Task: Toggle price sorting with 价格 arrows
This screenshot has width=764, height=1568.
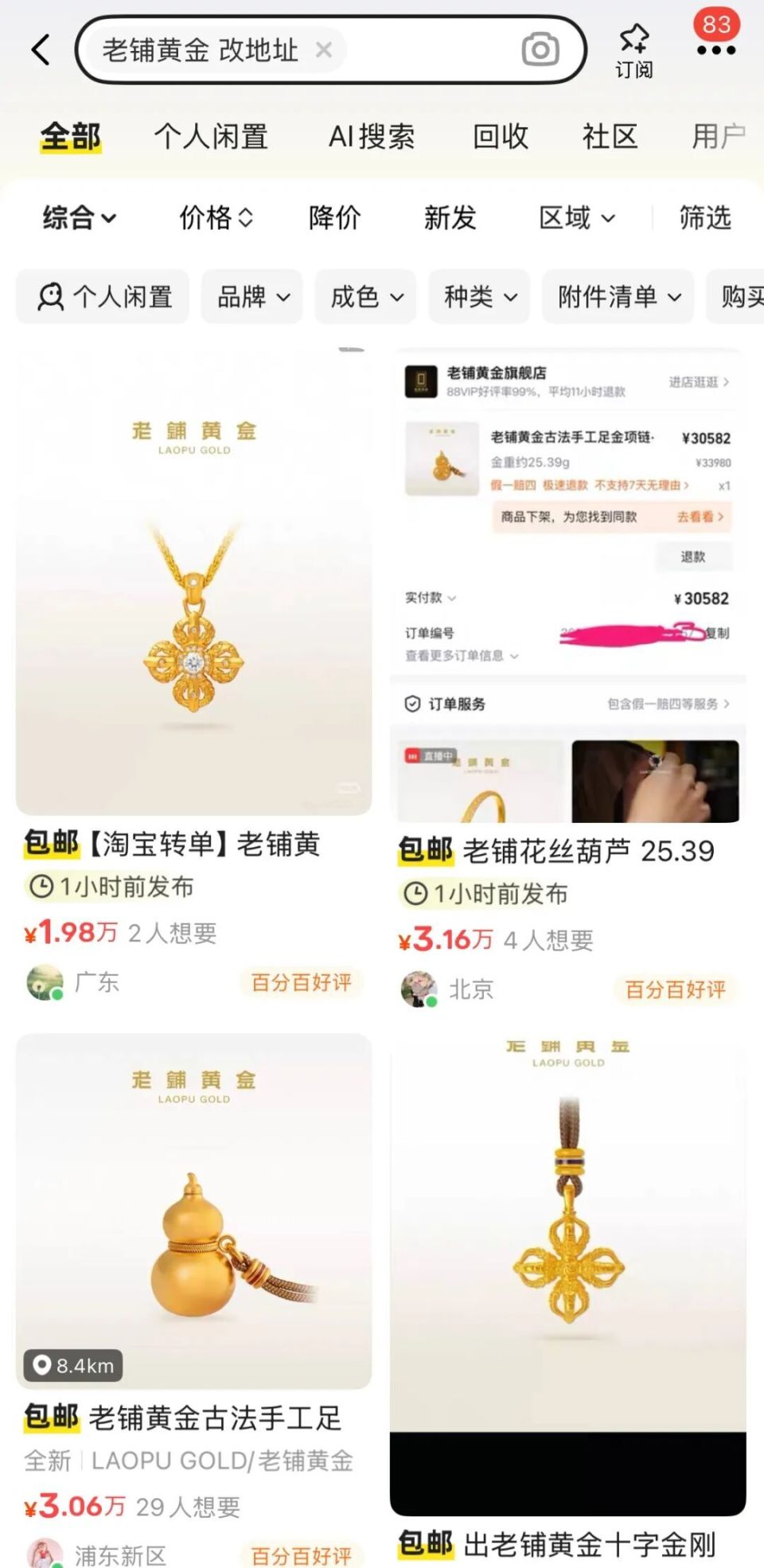Action: click(x=216, y=217)
